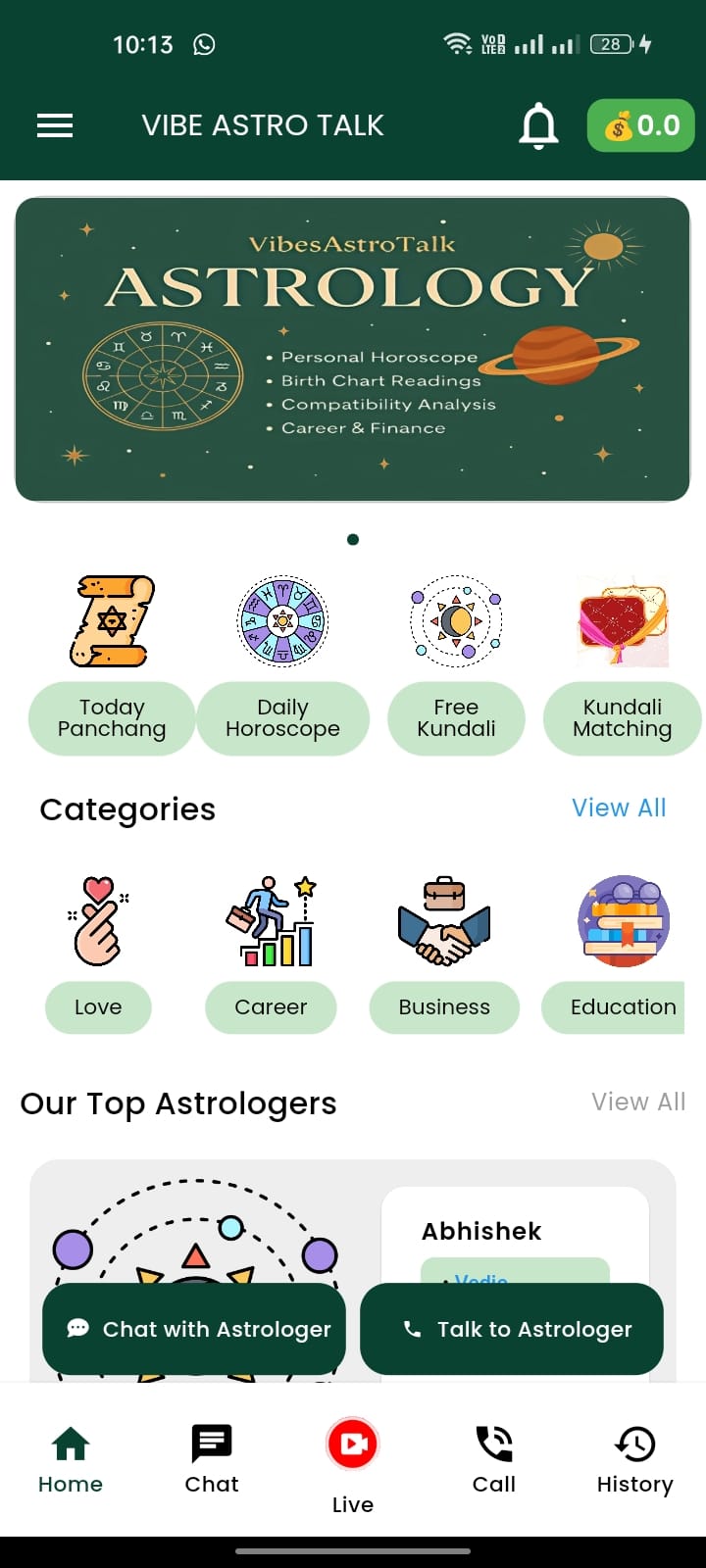Tap Talk to Astrologer button
Image resolution: width=706 pixels, height=1568 pixels.
click(x=512, y=1329)
